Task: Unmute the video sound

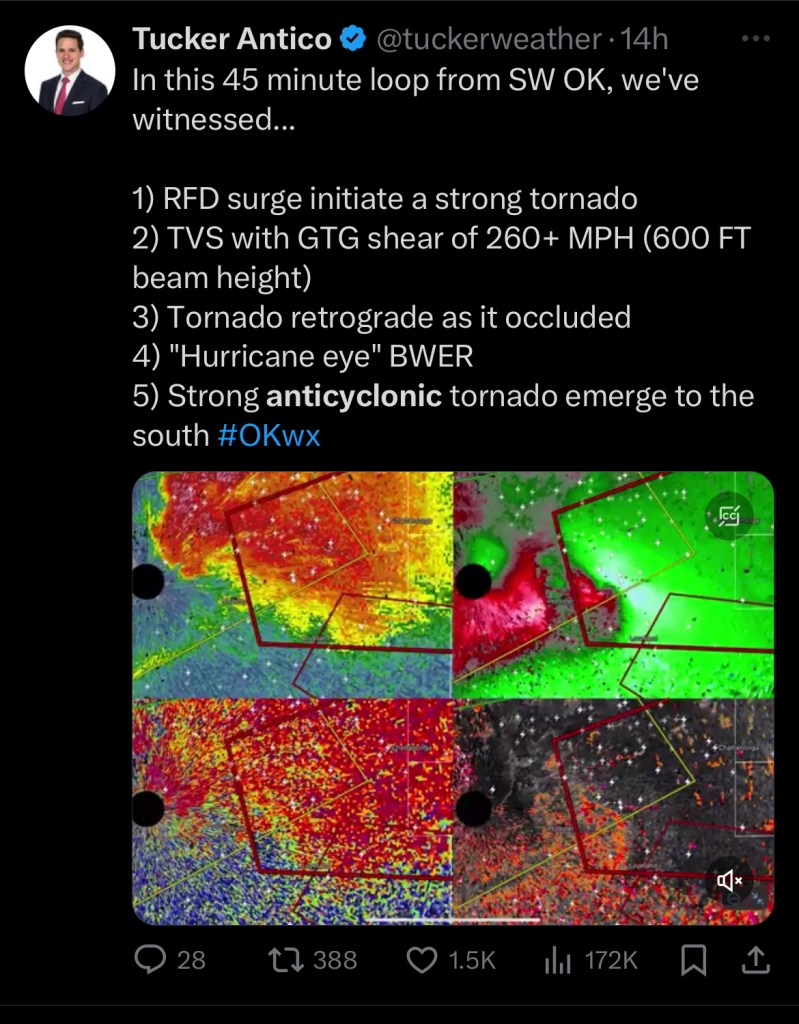Action: (x=730, y=880)
